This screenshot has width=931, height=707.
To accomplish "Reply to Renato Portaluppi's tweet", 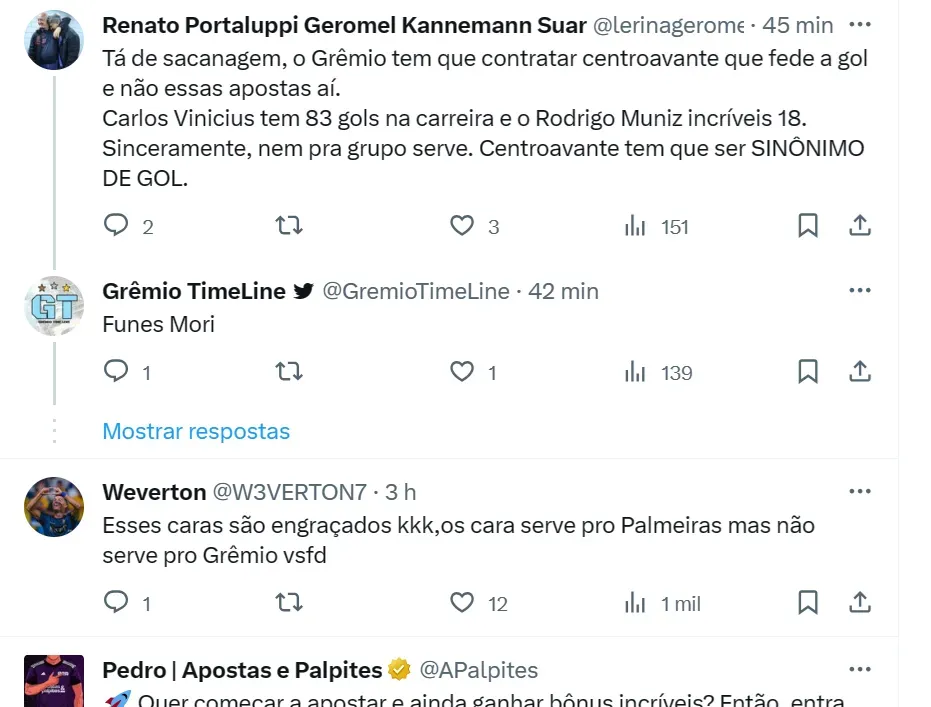I will 117,226.
